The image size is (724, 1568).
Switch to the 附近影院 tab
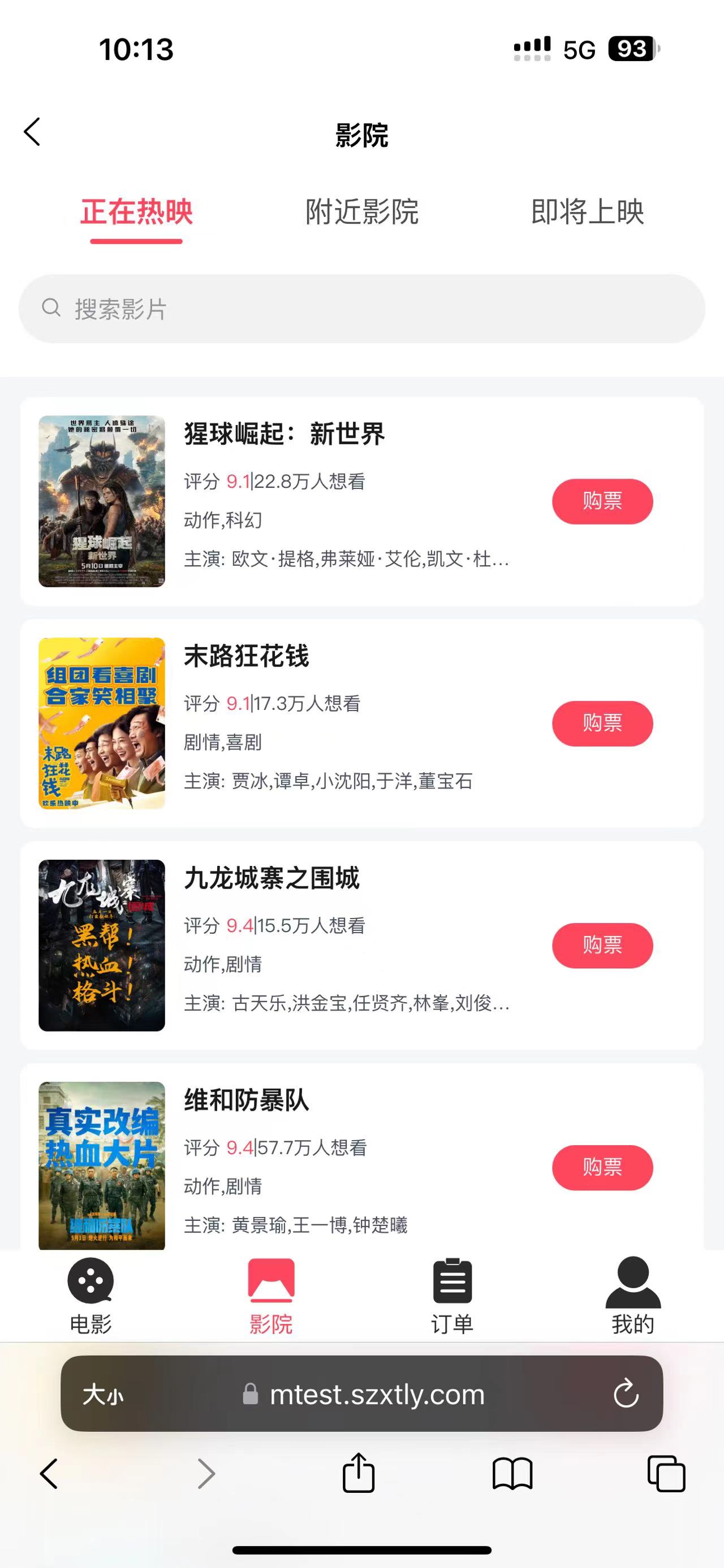click(361, 212)
